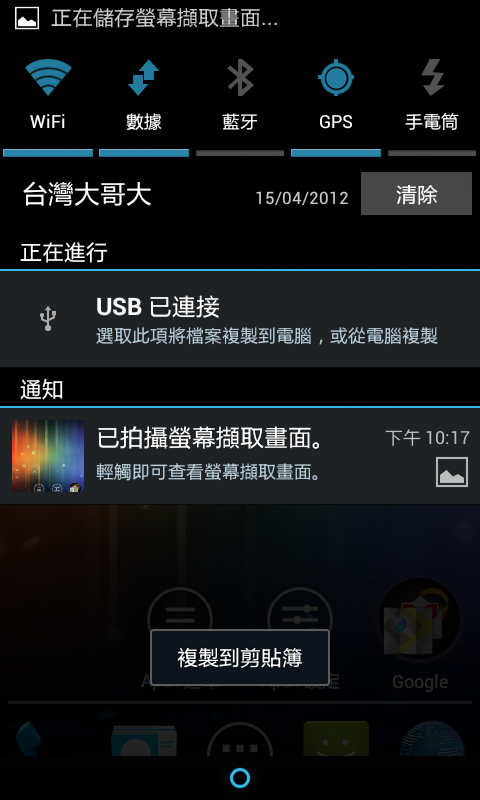Tap 清除 to clear notifications
480x800 pixels.
pos(416,194)
